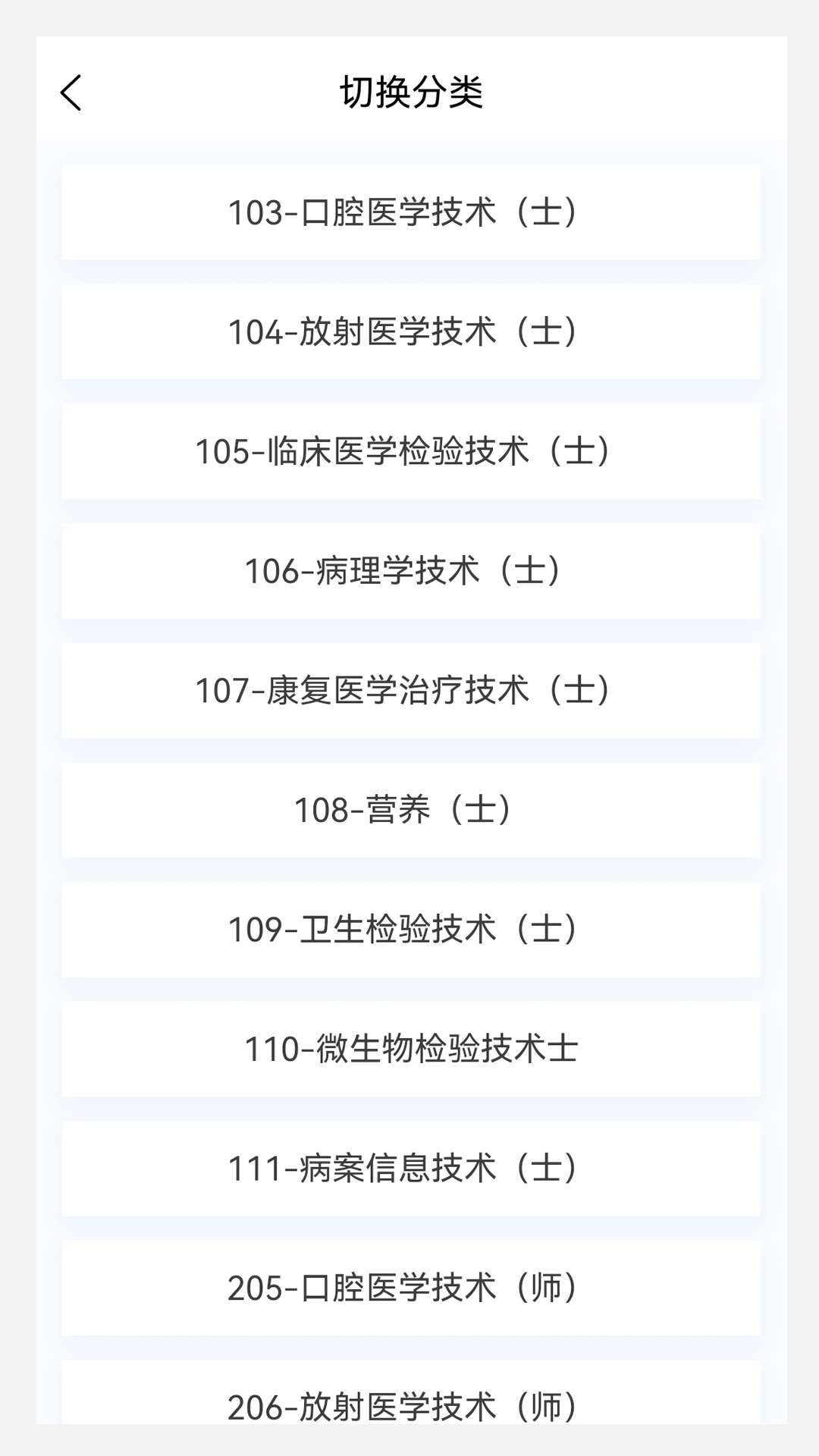Select the 病案信息 category entry

409,1167
